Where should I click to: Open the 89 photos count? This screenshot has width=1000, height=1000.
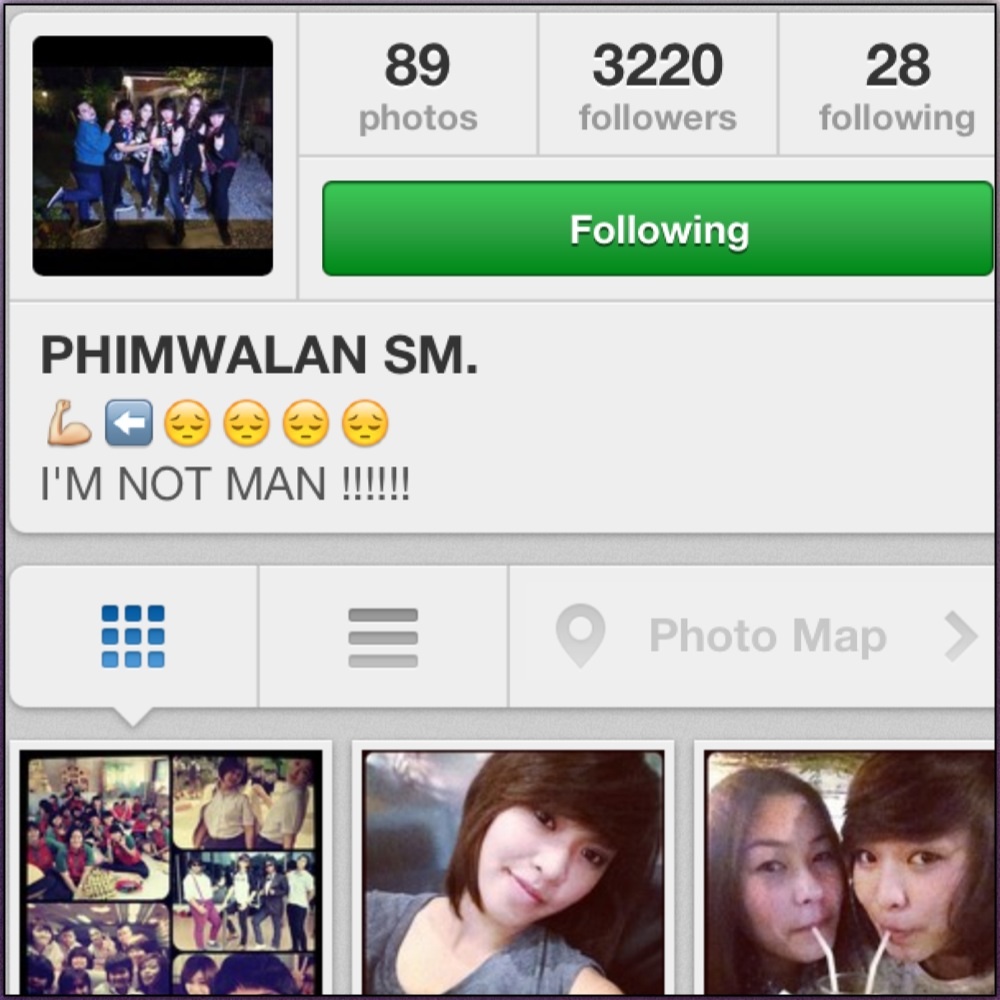(x=418, y=85)
